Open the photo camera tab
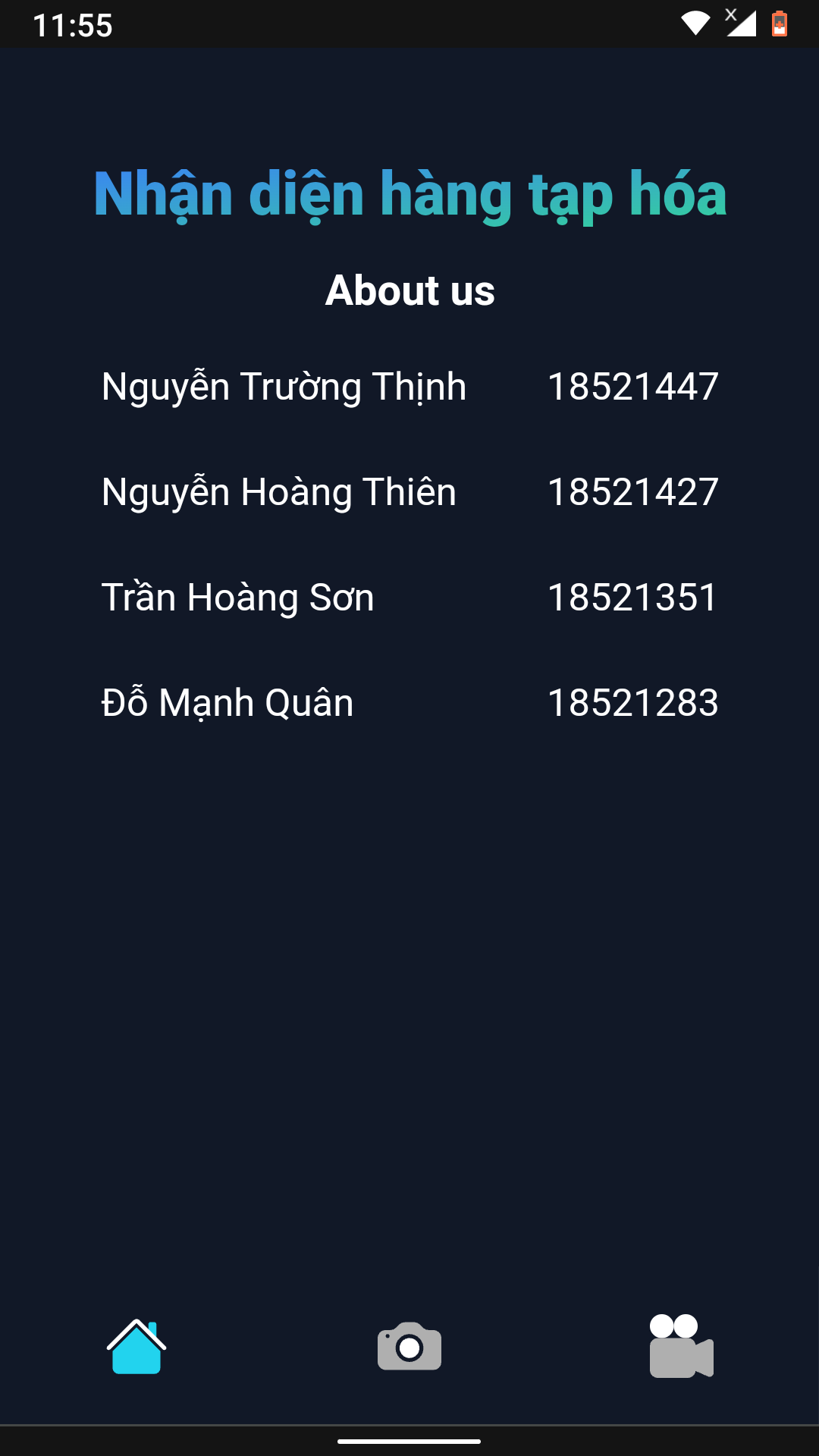 [409, 1347]
